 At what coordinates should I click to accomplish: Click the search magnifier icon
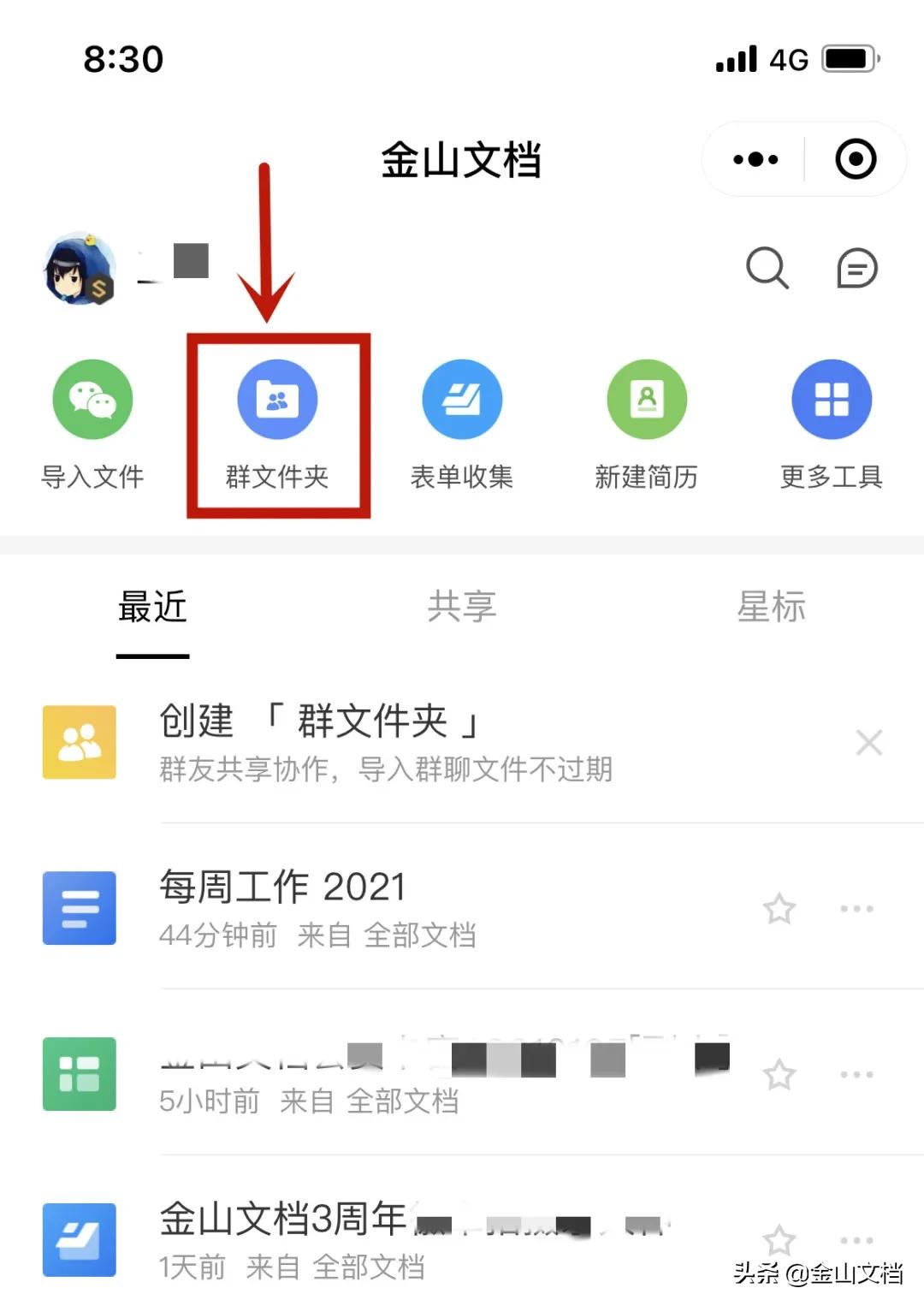(767, 268)
